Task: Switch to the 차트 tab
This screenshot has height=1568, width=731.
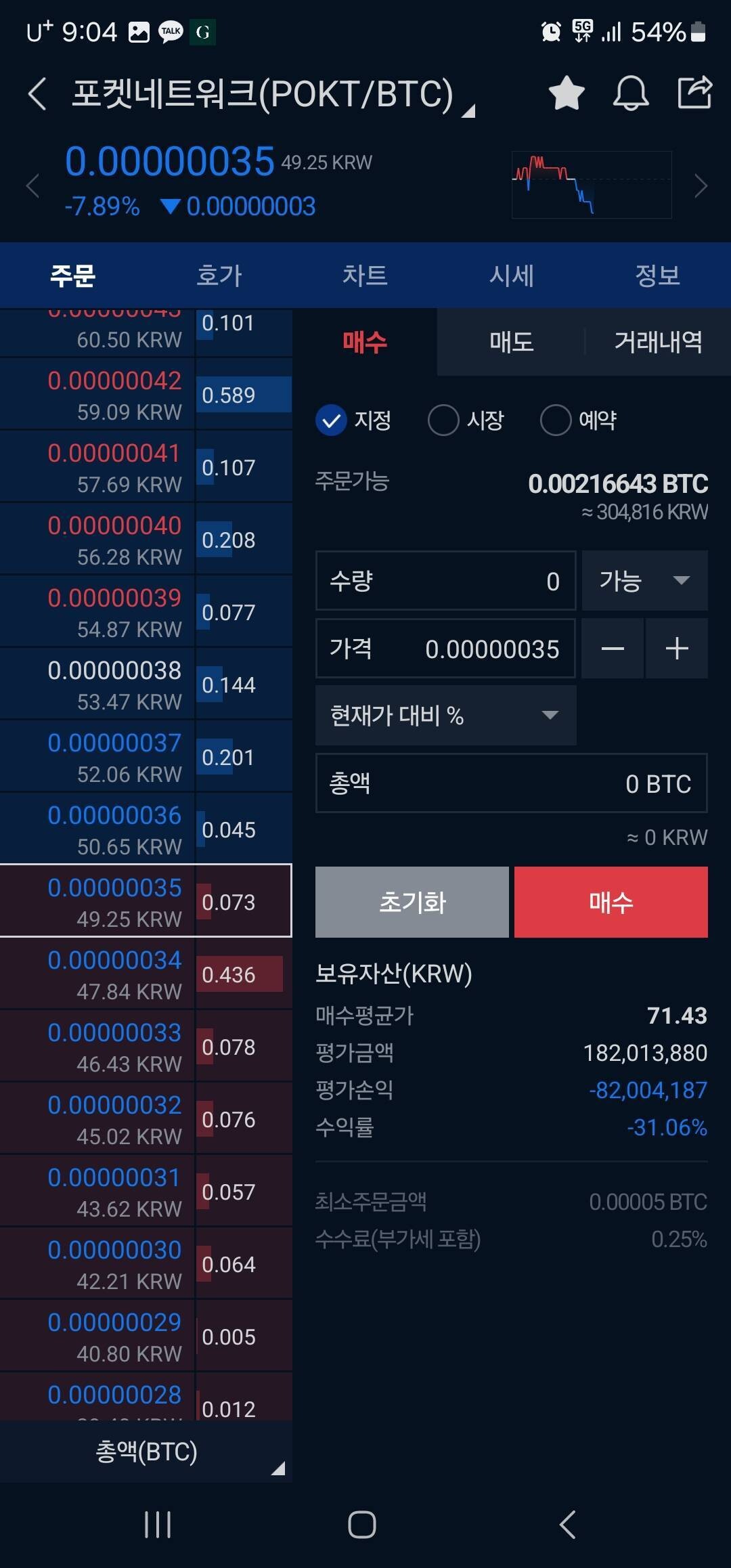Action: (x=365, y=275)
